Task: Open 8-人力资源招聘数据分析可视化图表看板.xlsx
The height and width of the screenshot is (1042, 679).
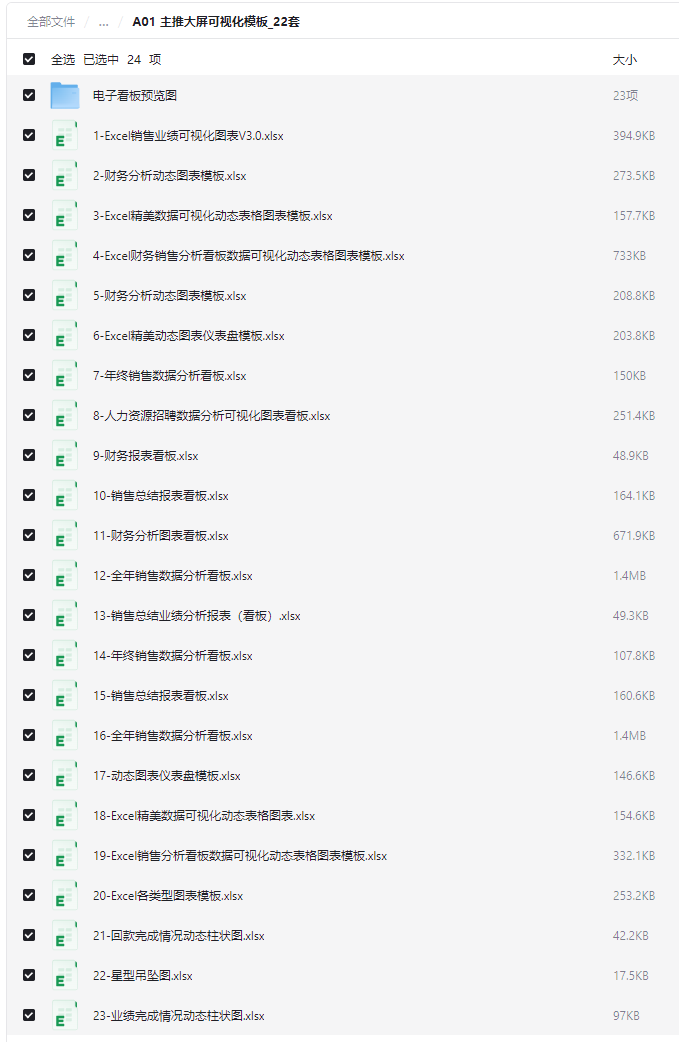Action: [x=211, y=416]
